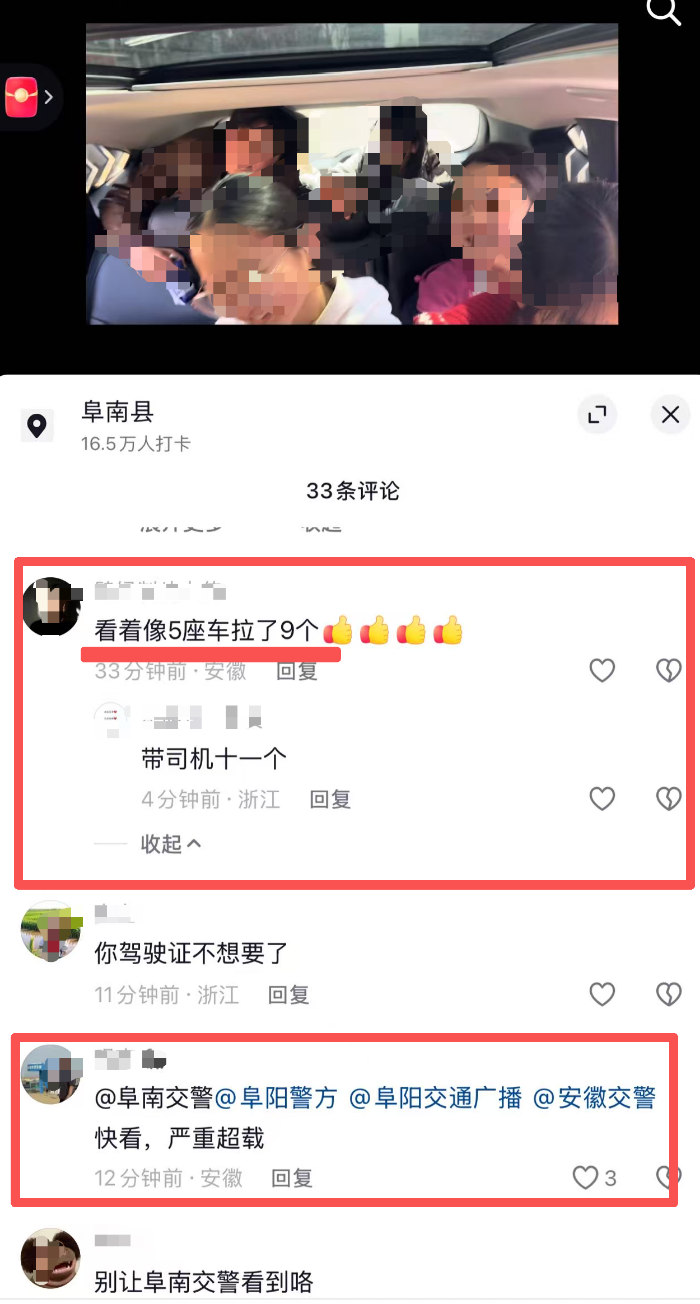Reply to the comment 快看，严重超载
Screen dimensions: 700x1304
pyautogui.click(x=293, y=1178)
